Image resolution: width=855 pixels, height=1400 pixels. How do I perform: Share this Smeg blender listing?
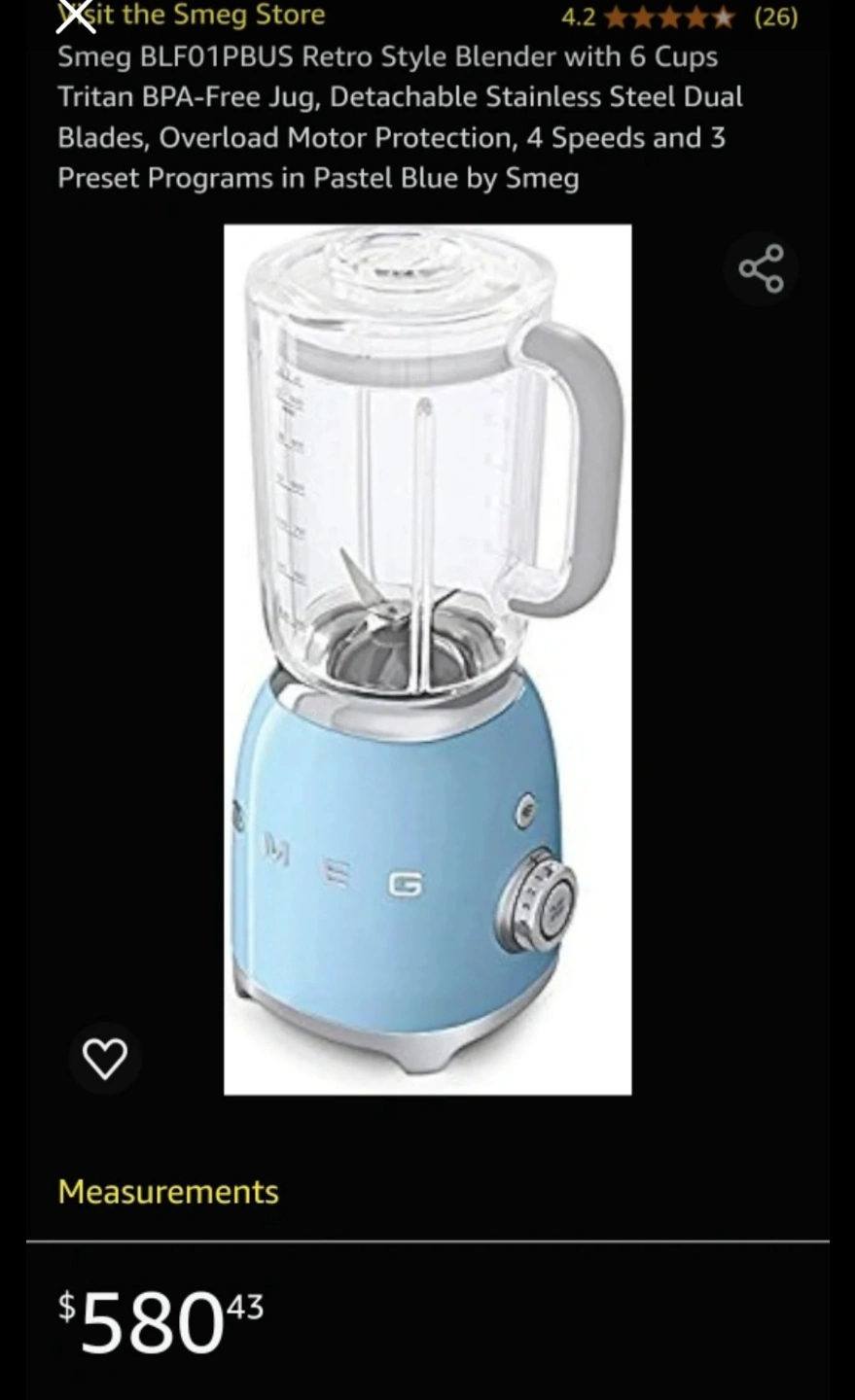761,268
